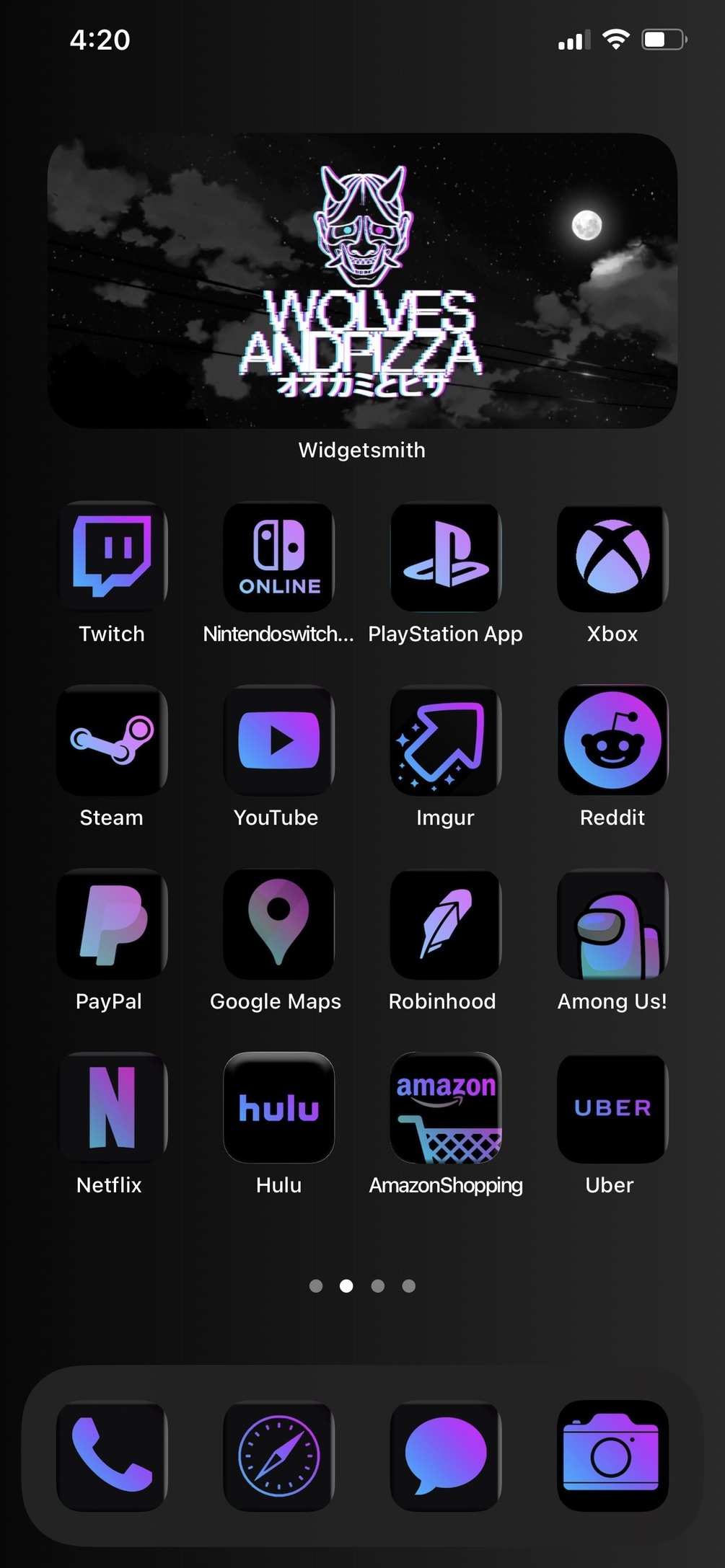Open Steam
Screen dimensions: 725x1568
(112, 740)
